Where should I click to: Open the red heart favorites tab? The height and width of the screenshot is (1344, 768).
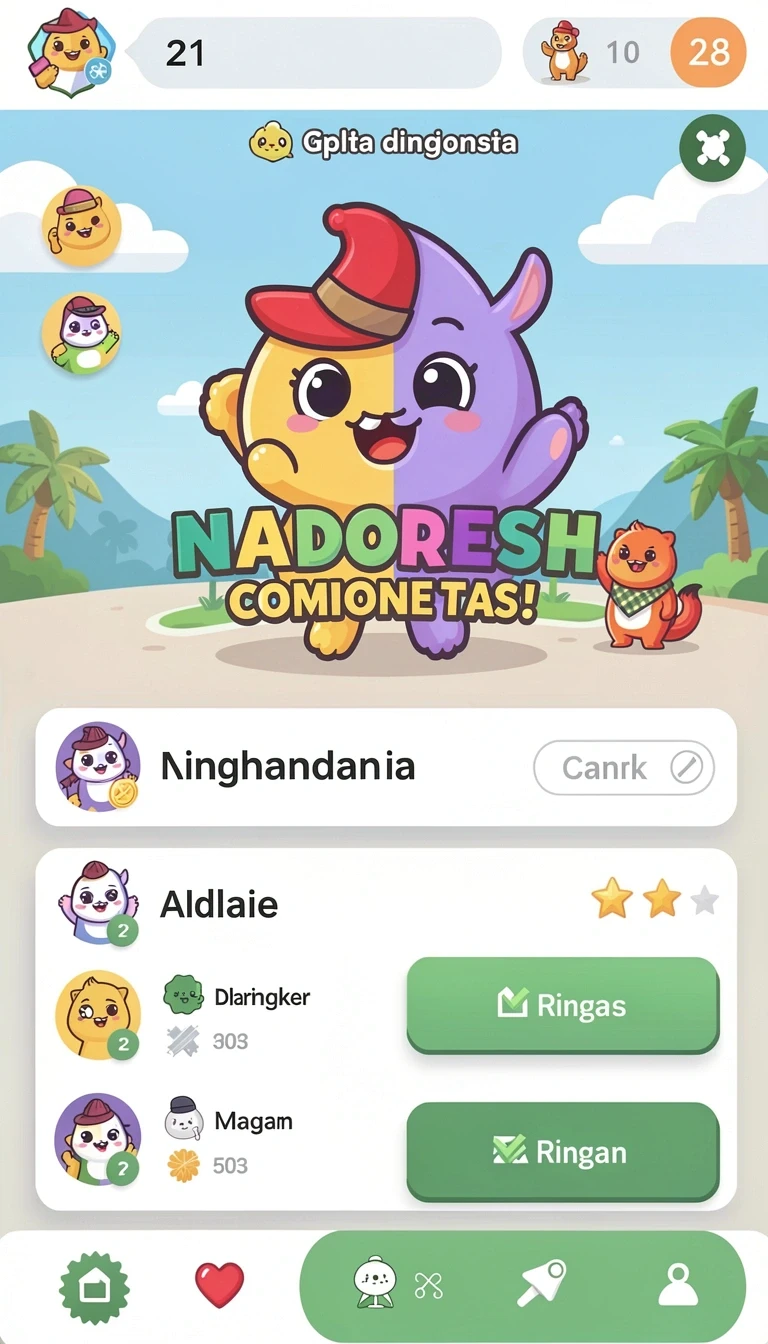(x=219, y=1285)
